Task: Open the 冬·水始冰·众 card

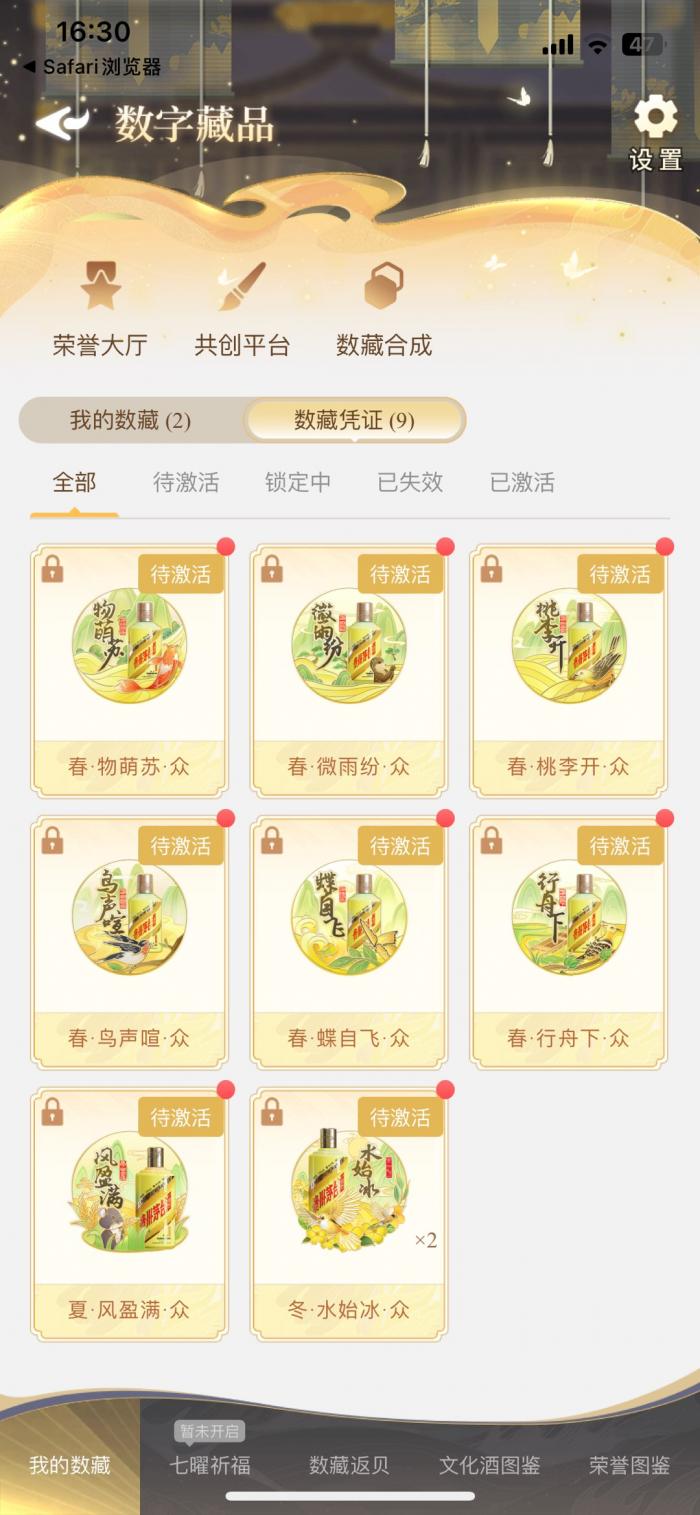Action: click(x=349, y=1213)
